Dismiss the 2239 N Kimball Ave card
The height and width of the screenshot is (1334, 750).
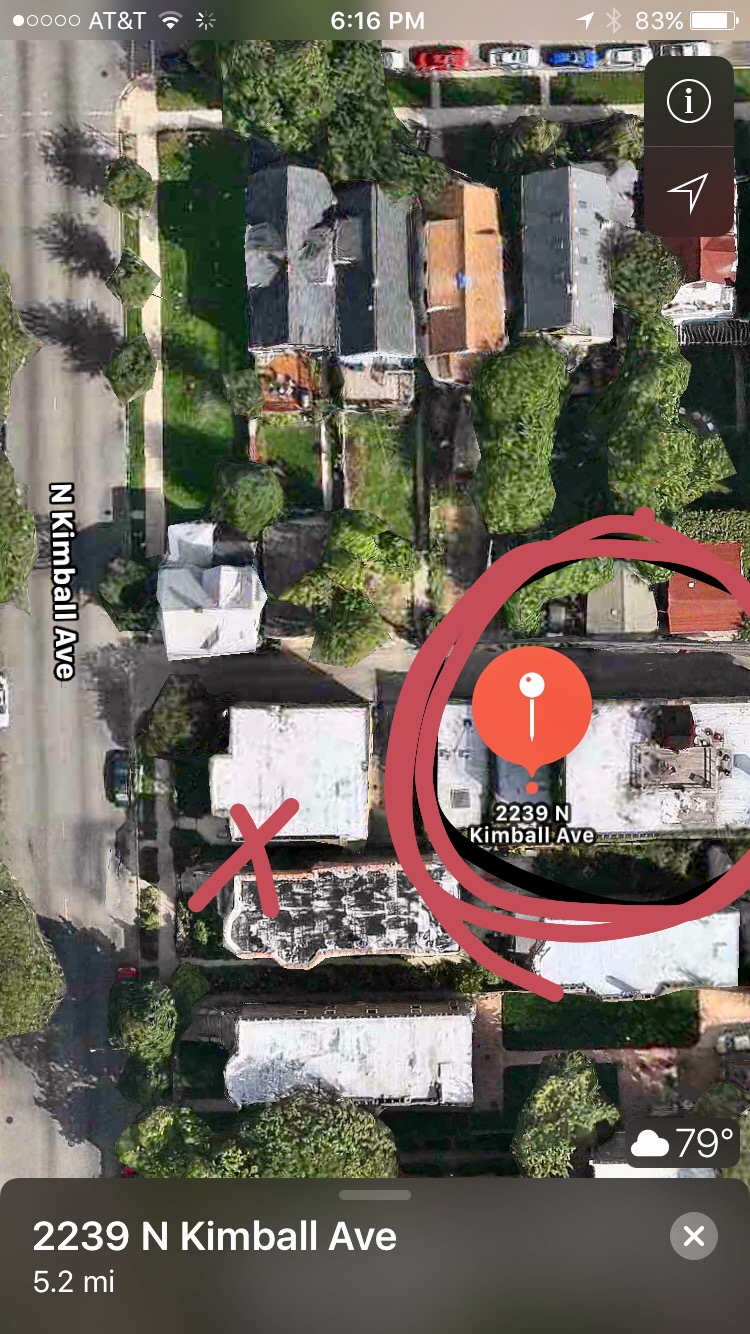click(693, 1237)
